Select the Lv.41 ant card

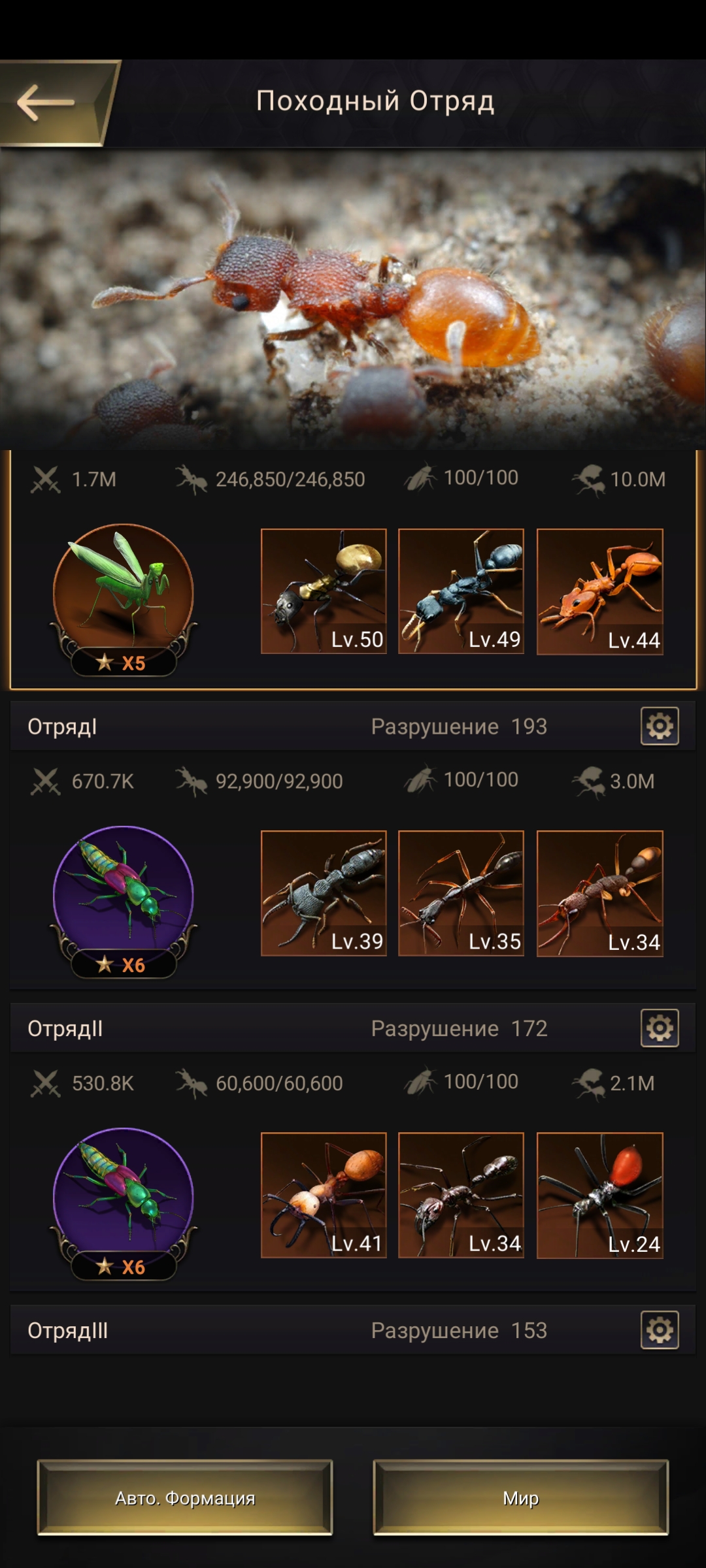coord(324,1195)
